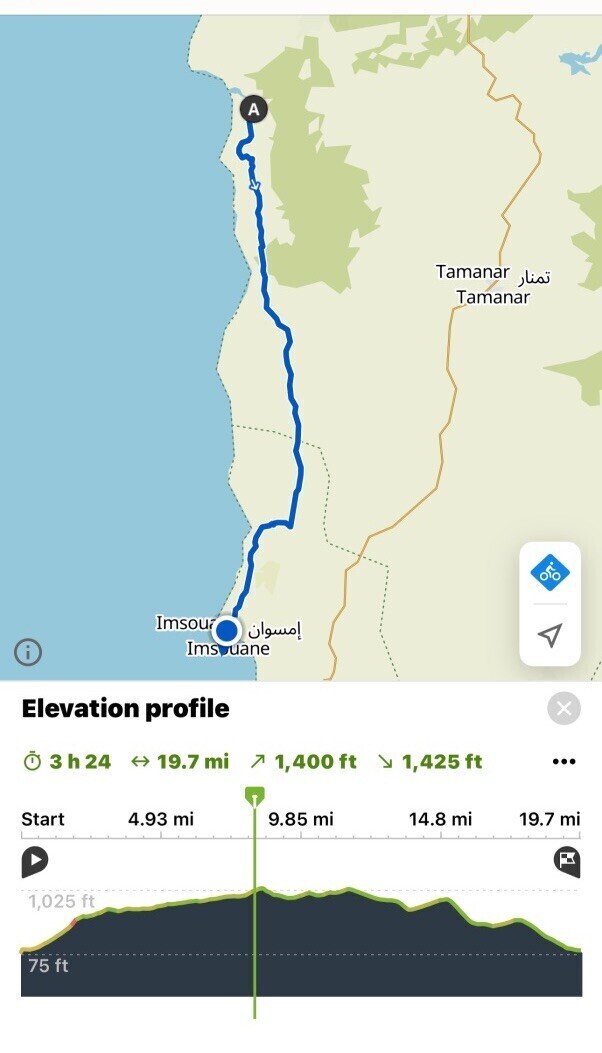602x1053 pixels.
Task: Jump to the route start play marker
Action: [x=35, y=860]
